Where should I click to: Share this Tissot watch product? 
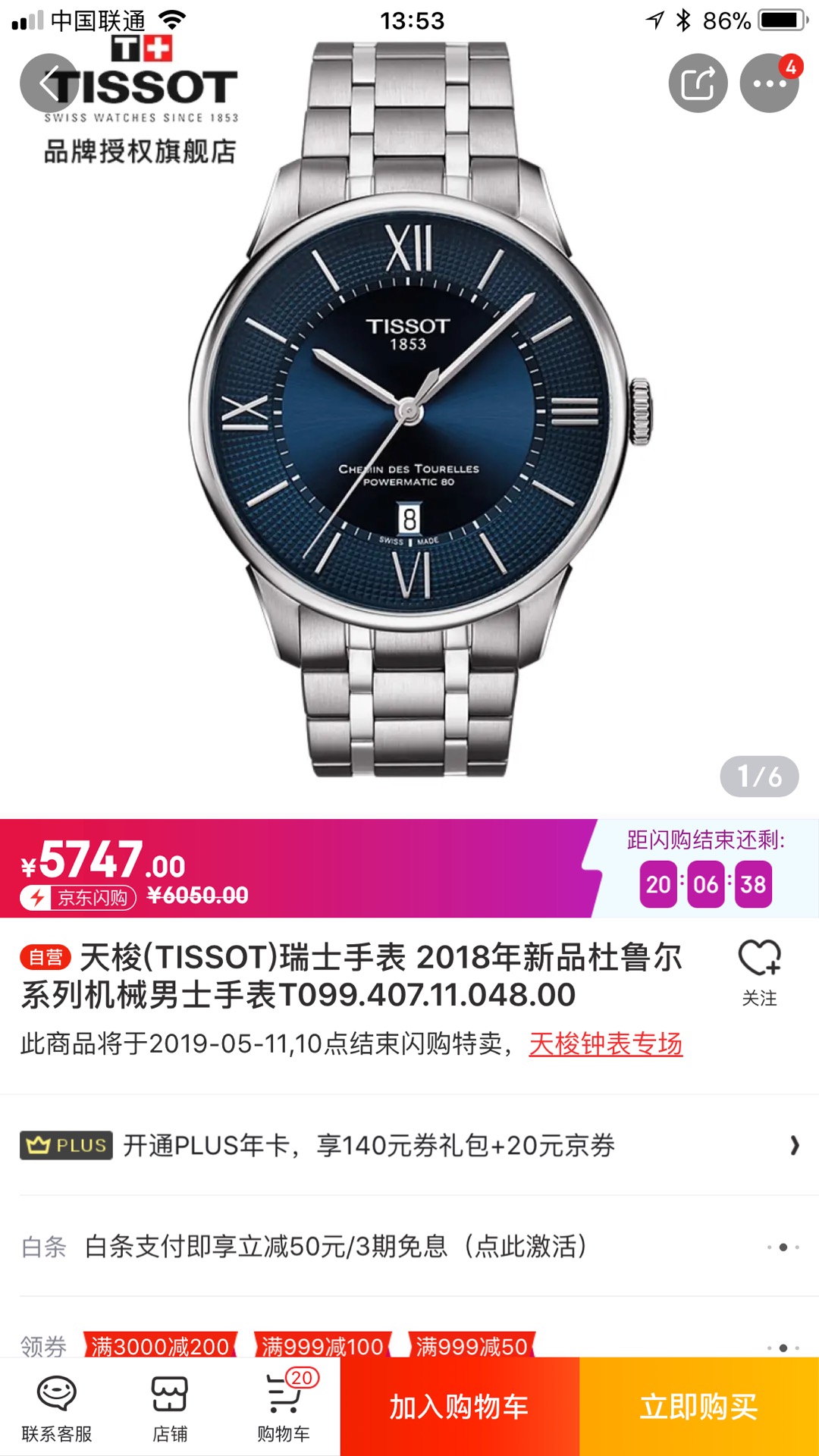pos(698,83)
